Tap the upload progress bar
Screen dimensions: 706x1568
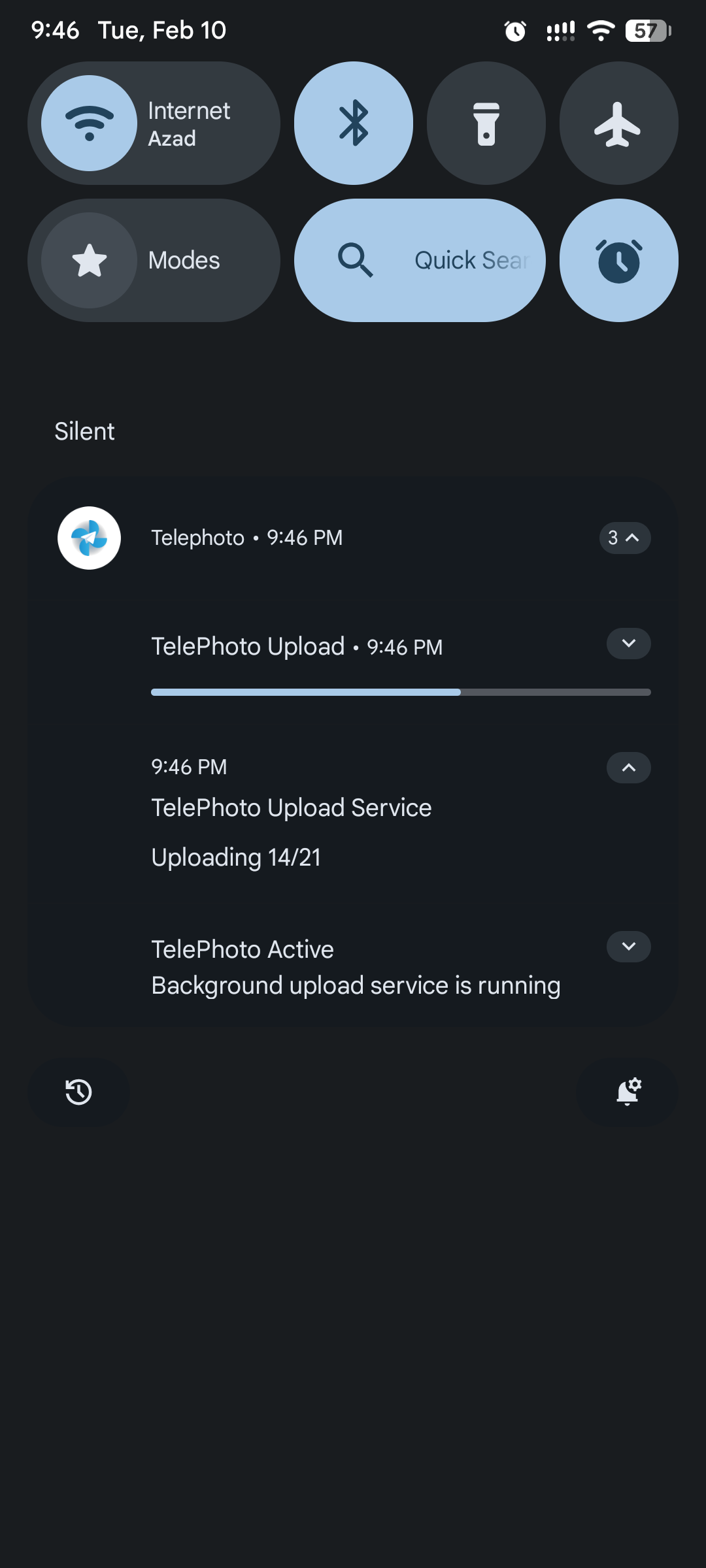pyautogui.click(x=400, y=691)
